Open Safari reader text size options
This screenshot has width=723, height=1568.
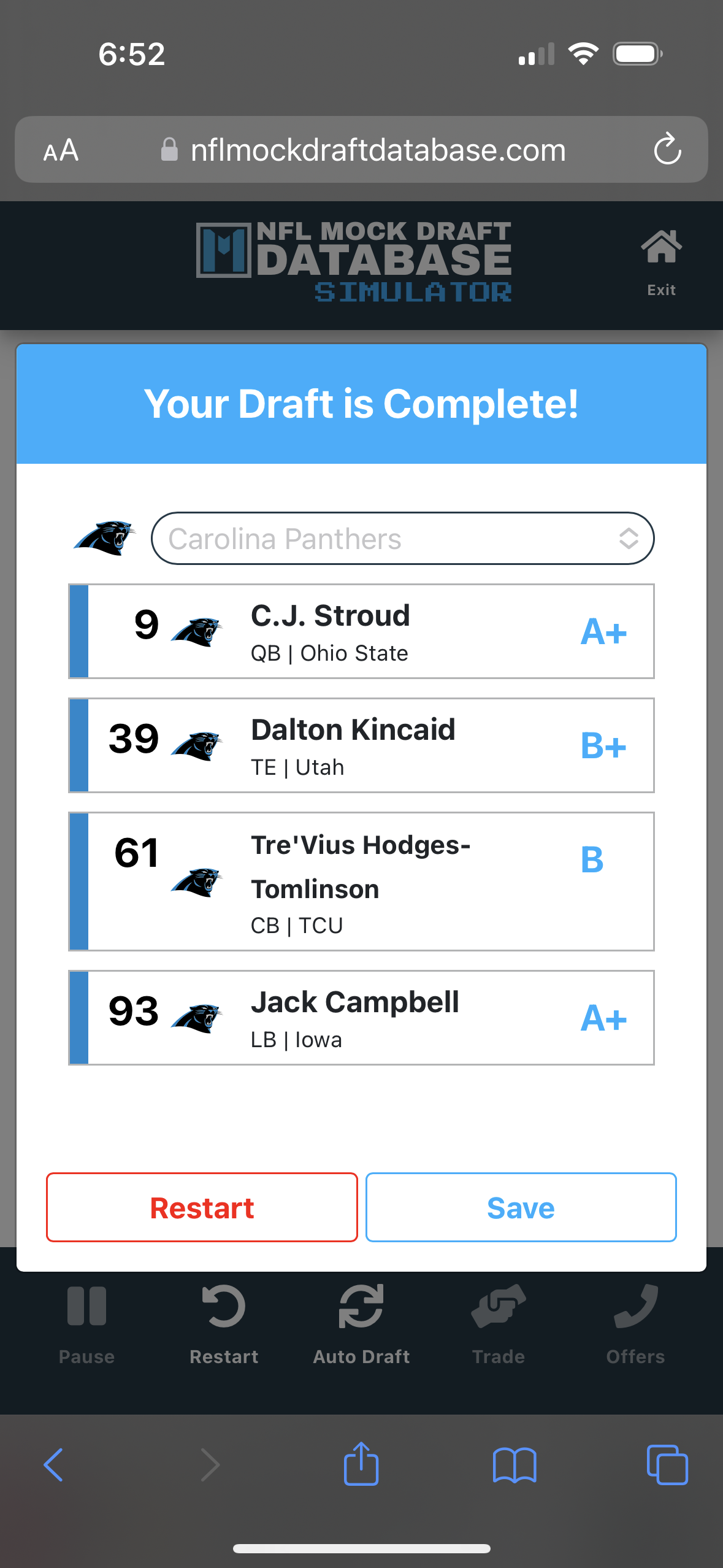click(61, 150)
